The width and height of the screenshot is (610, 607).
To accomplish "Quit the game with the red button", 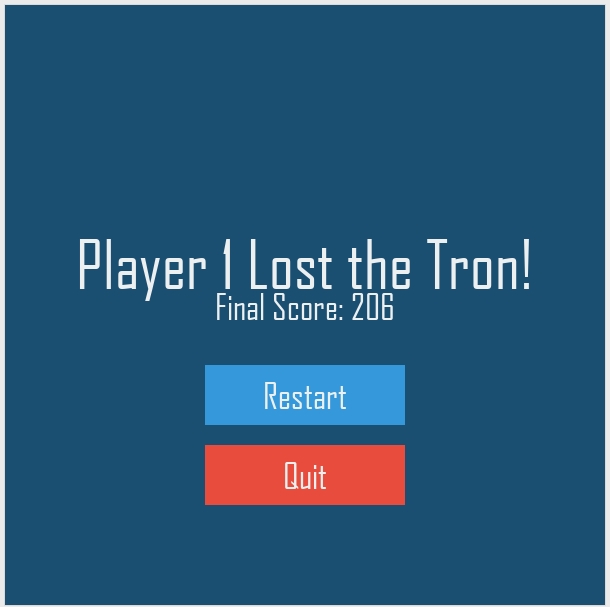I will pyautogui.click(x=305, y=475).
